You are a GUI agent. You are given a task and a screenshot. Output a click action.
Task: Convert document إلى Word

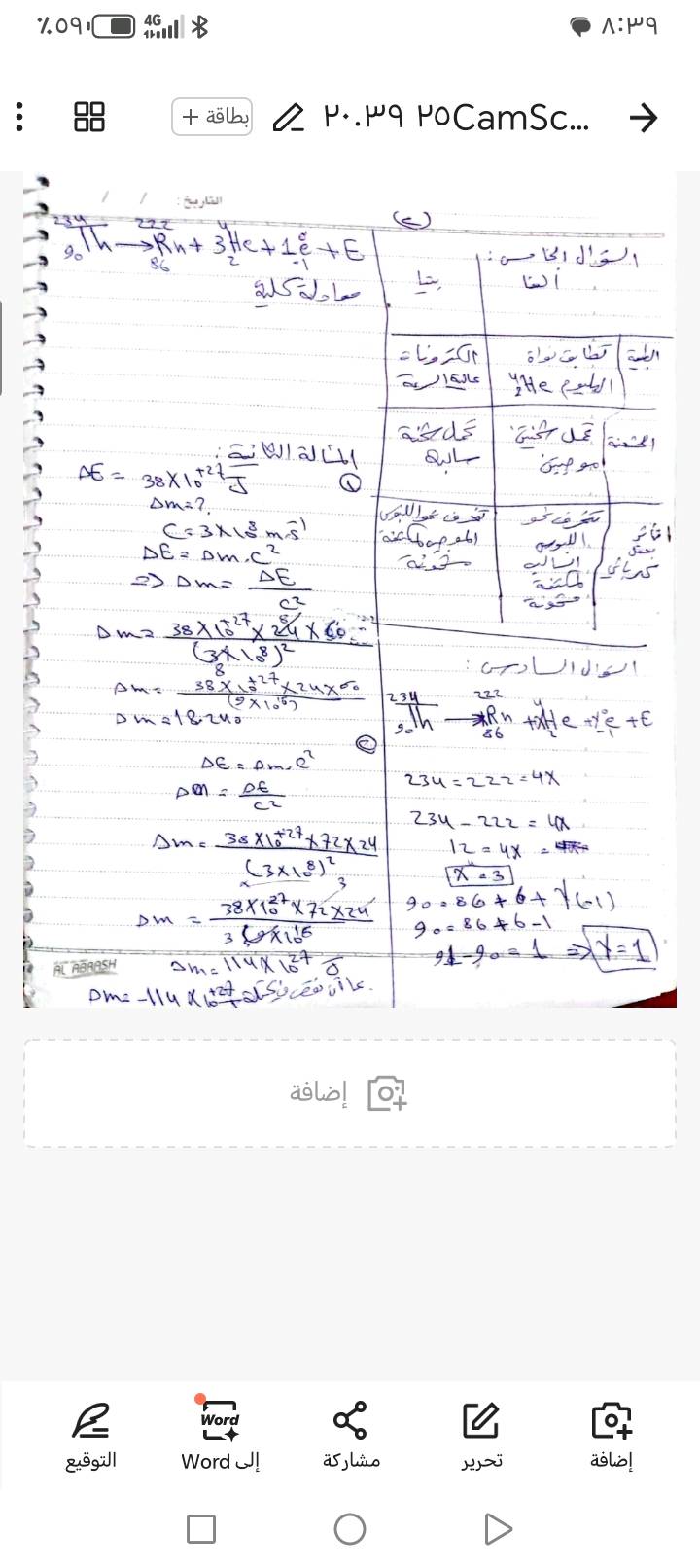pyautogui.click(x=220, y=1437)
